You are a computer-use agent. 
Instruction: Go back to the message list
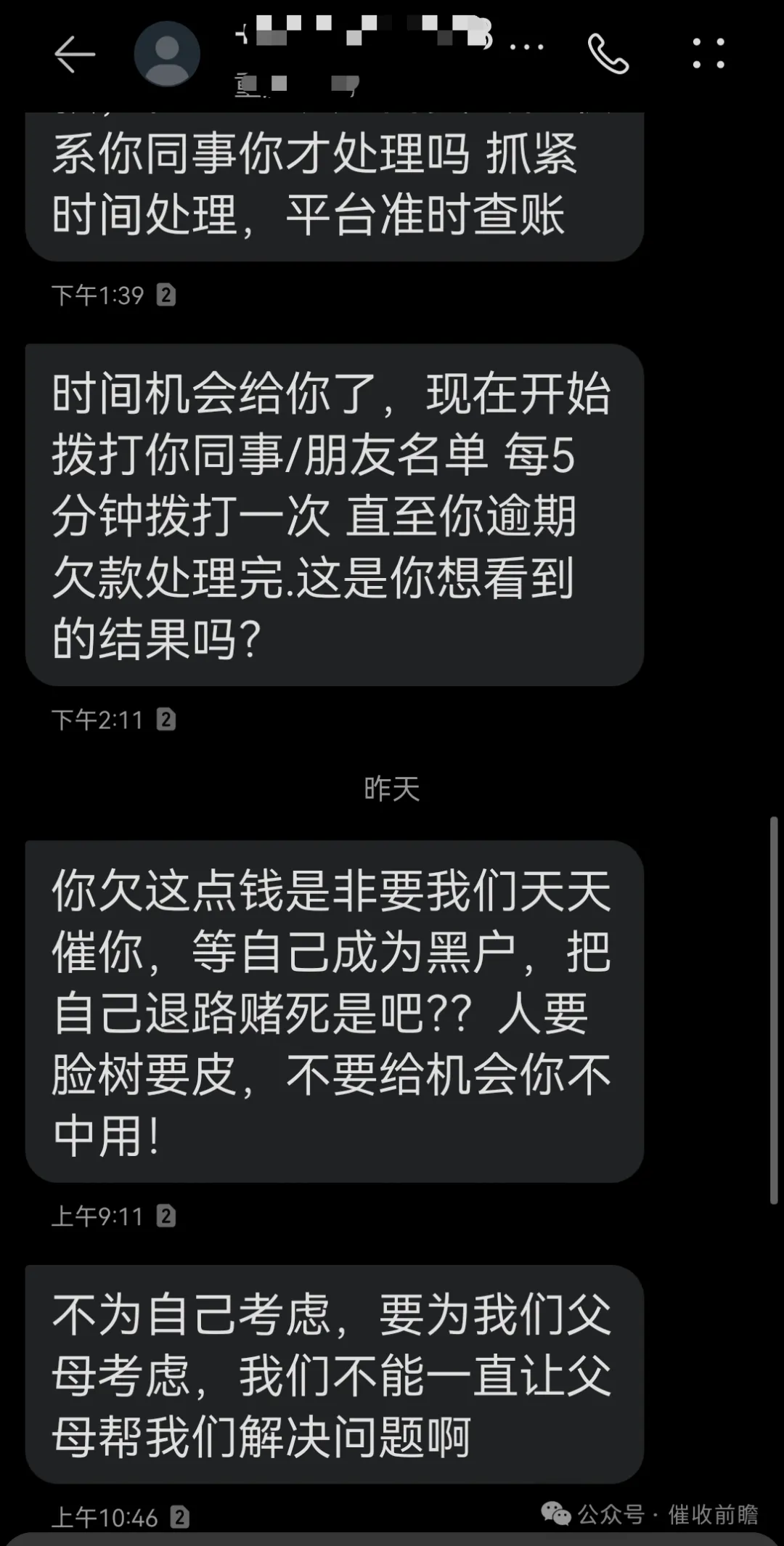coord(74,54)
